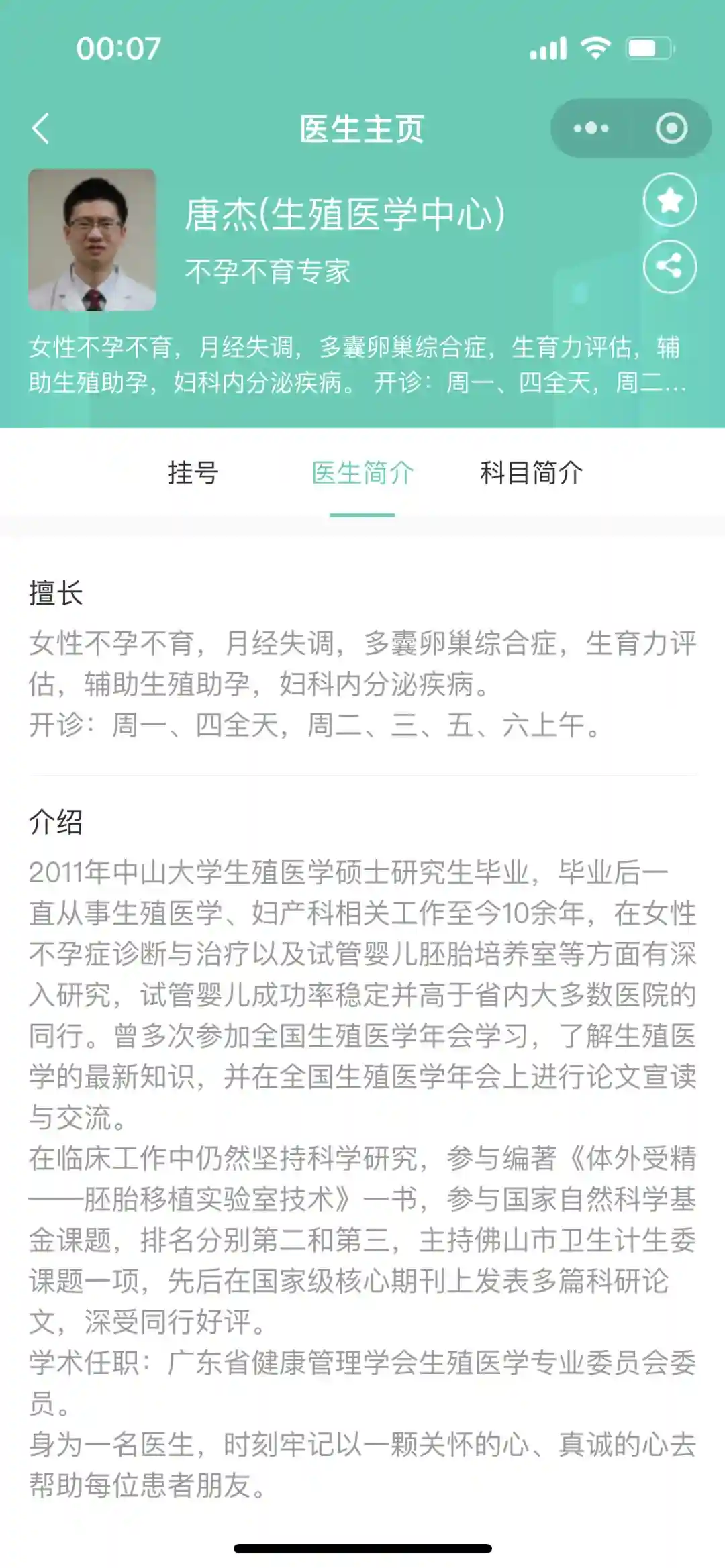Share this doctor's page
The image size is (725, 1568).
click(x=669, y=266)
